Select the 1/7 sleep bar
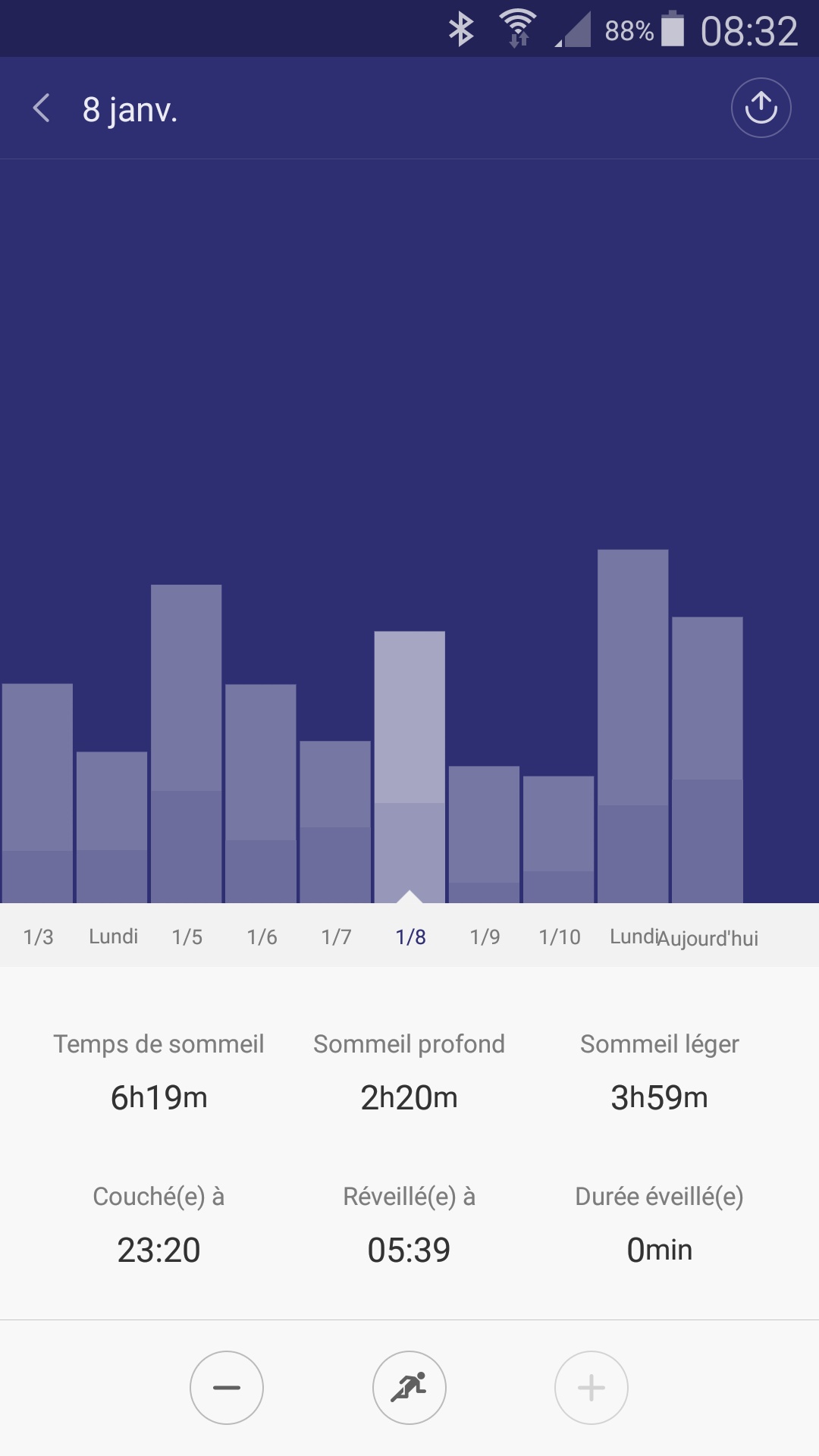The image size is (819, 1456). tap(335, 821)
